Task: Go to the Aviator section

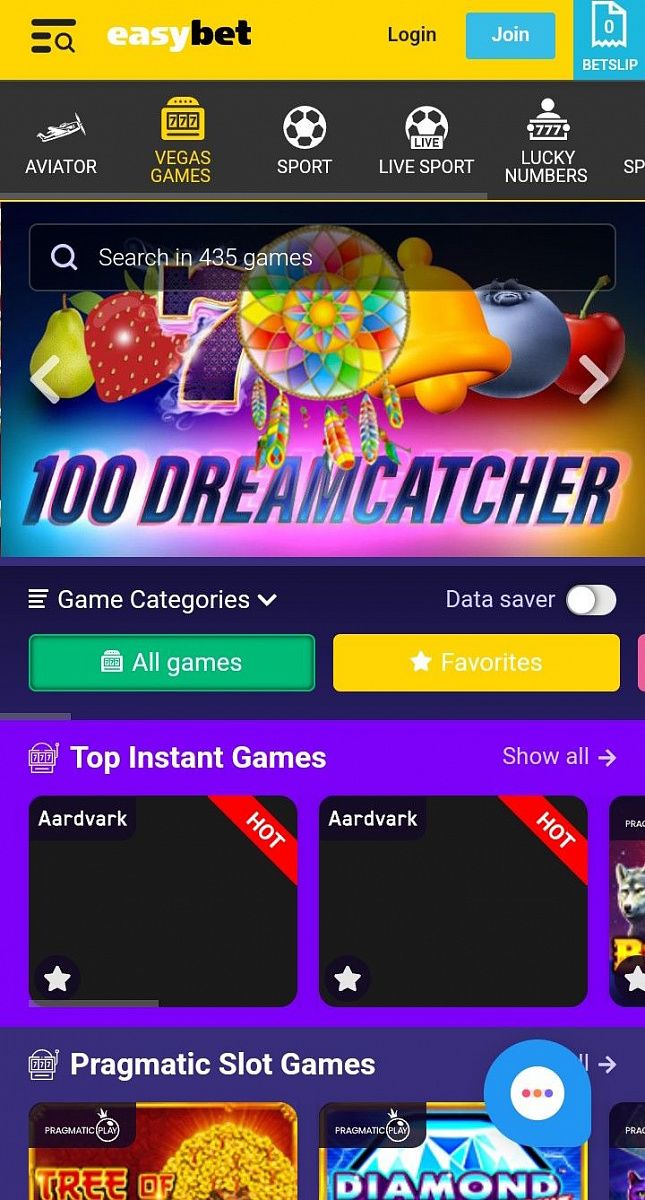Action: tap(61, 142)
